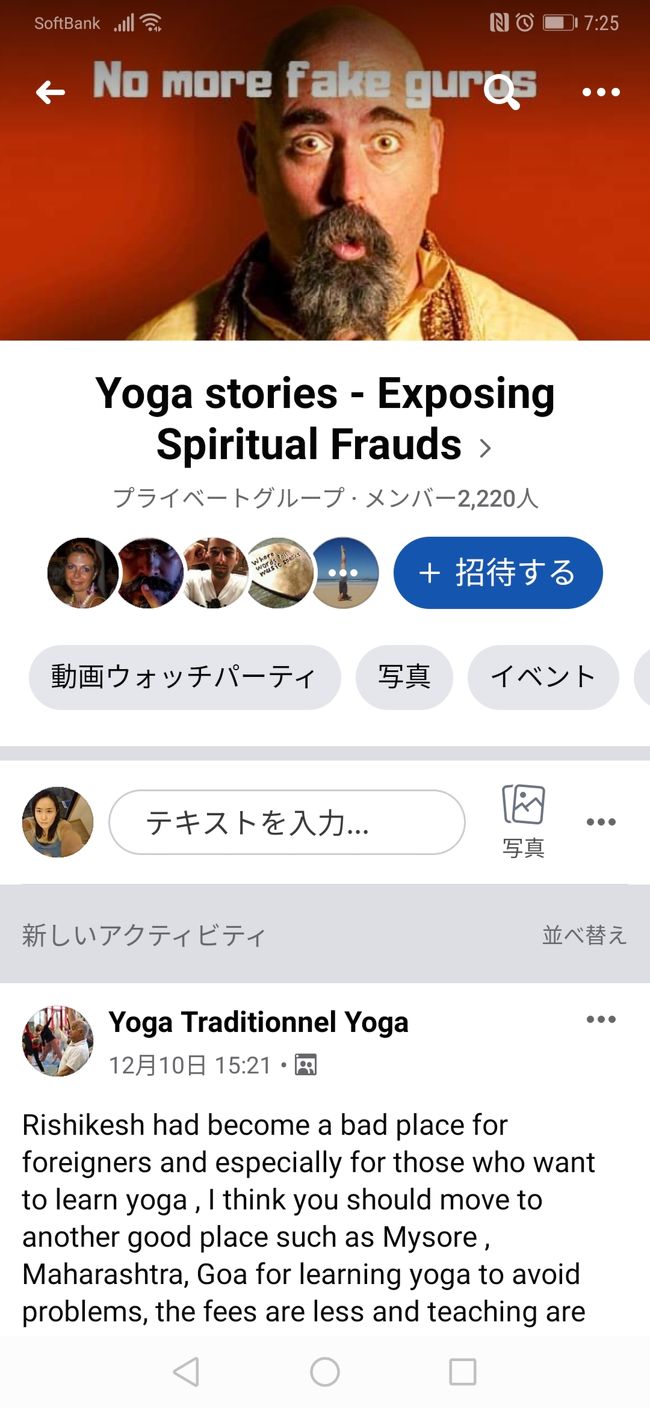Screen dimensions: 650x1408
Task: Go back using the top-left arrow
Action: coord(50,93)
